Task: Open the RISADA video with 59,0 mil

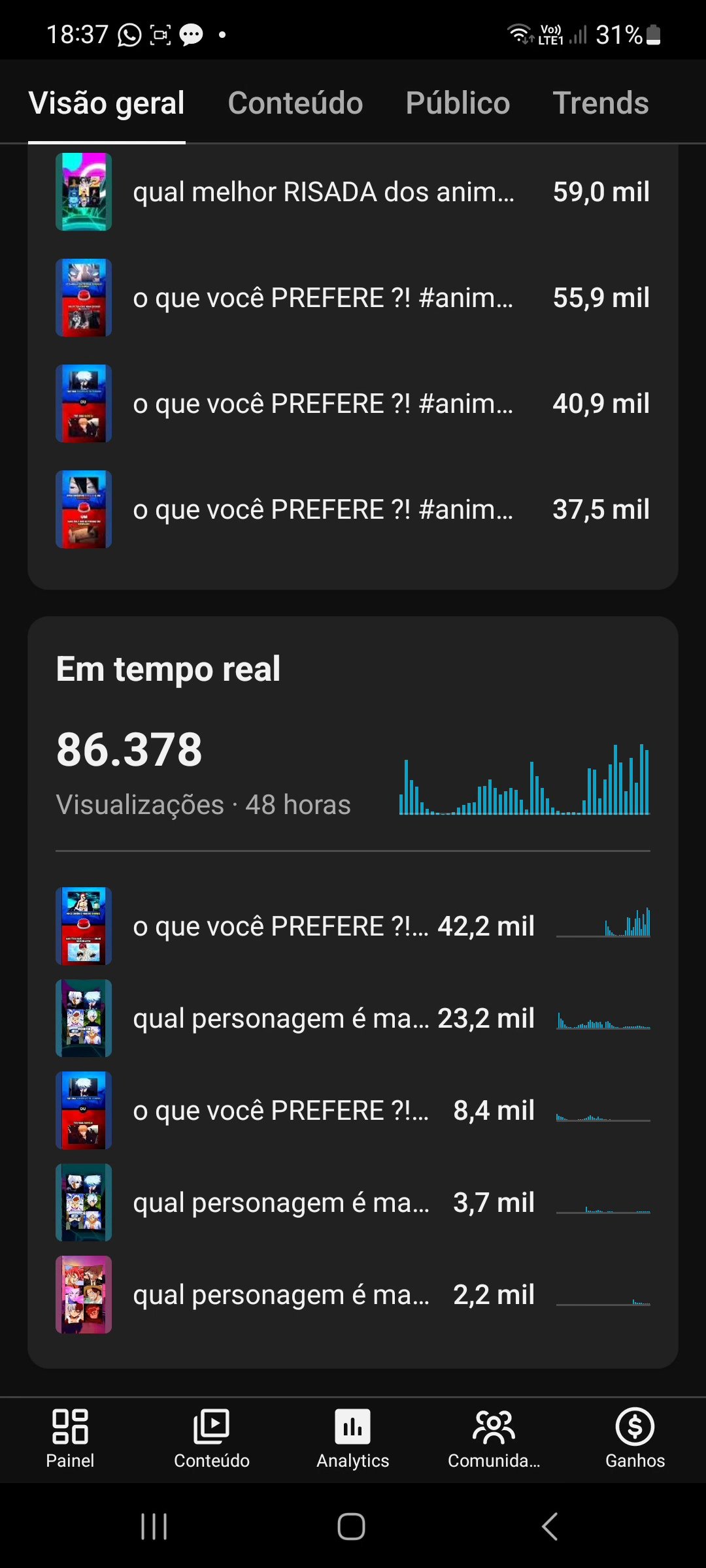Action: (353, 192)
